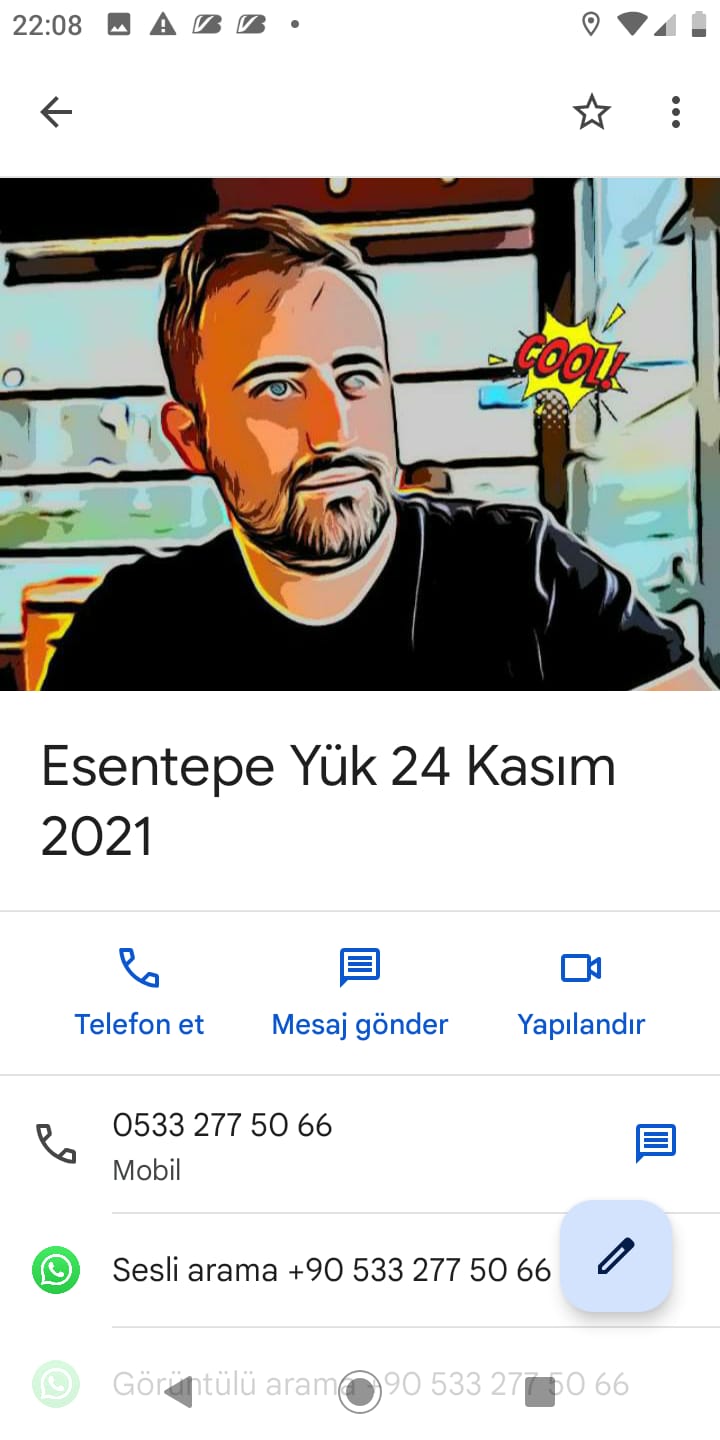
Task: Open the contact photo
Action: (x=360, y=434)
